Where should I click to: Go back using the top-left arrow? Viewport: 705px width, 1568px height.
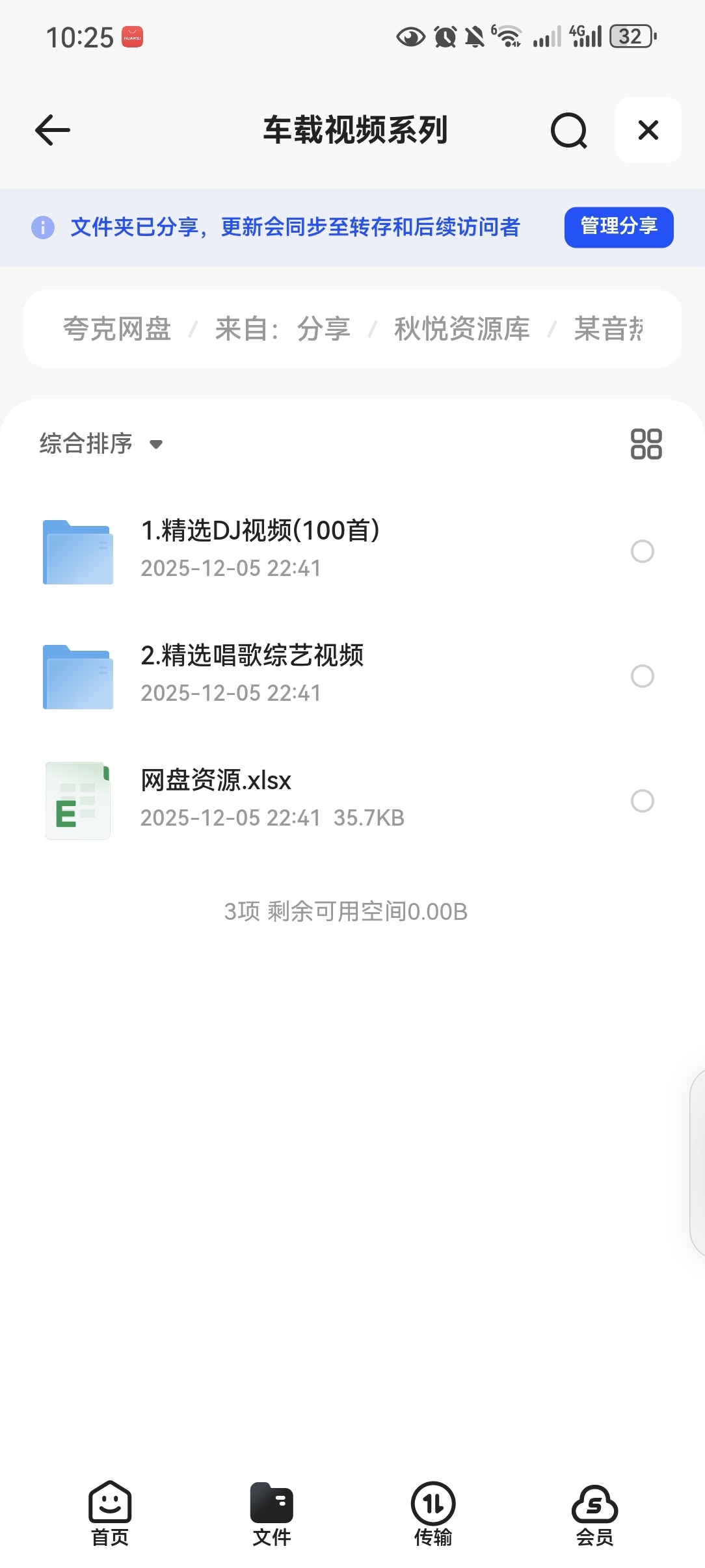(x=53, y=130)
